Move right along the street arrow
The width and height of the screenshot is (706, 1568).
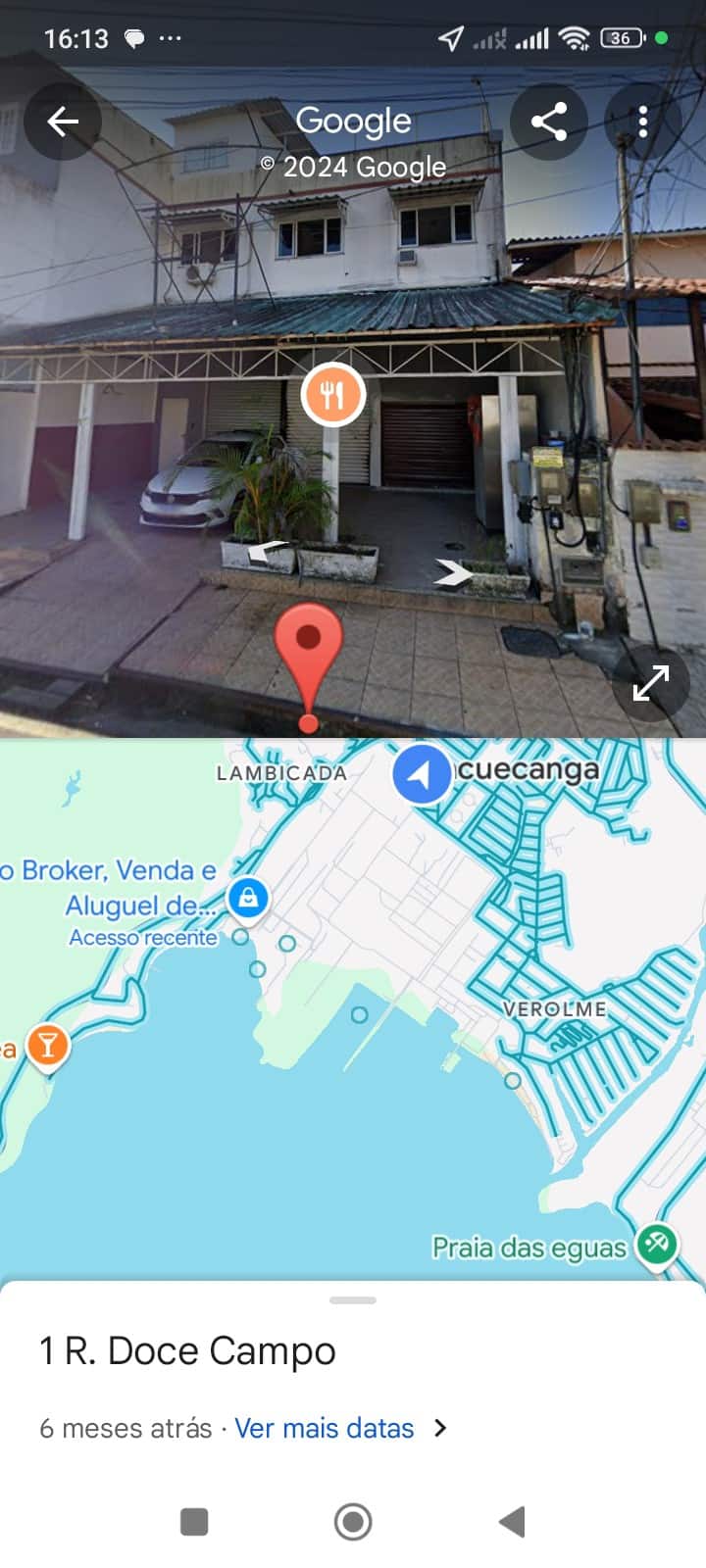tap(451, 572)
